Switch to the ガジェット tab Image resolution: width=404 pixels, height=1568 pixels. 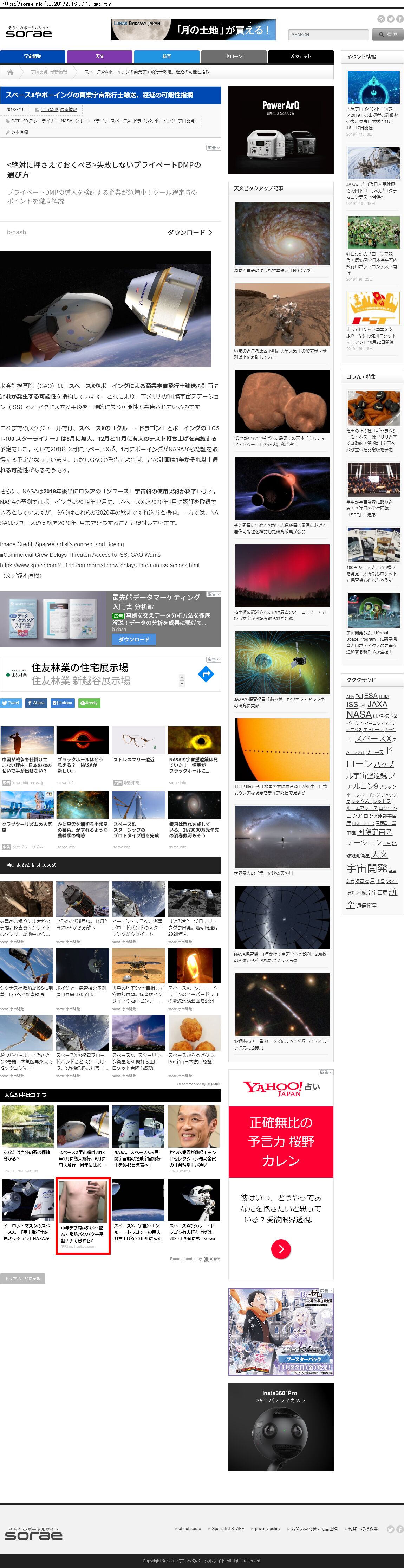pyautogui.click(x=301, y=57)
